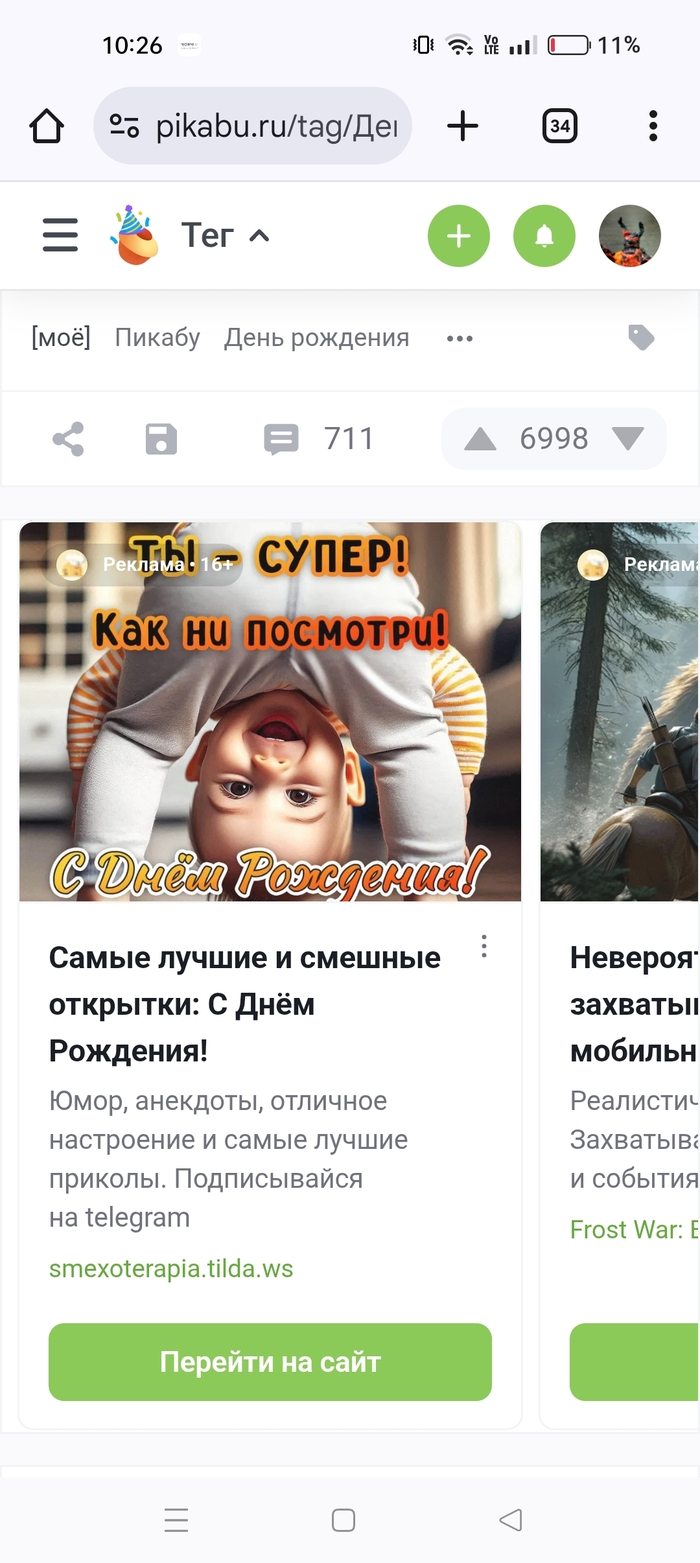Show the 34 open tabs
The width and height of the screenshot is (700, 1563).
559,126
